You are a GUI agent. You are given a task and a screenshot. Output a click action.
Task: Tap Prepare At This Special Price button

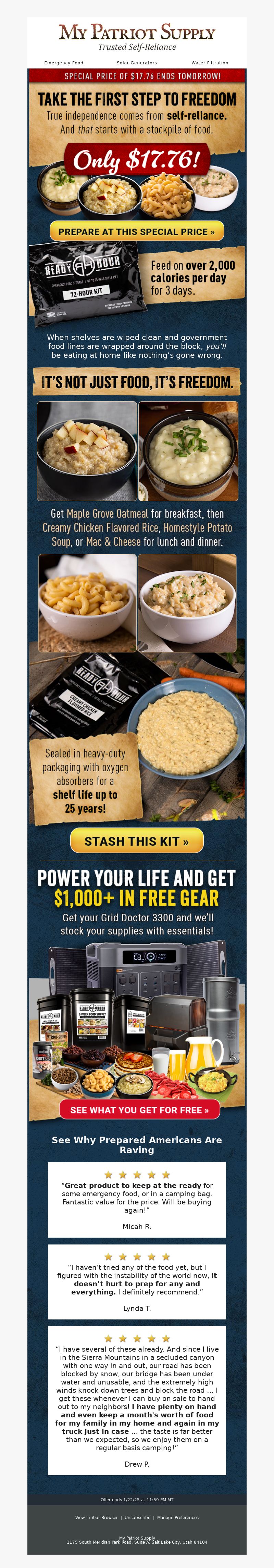(136, 232)
